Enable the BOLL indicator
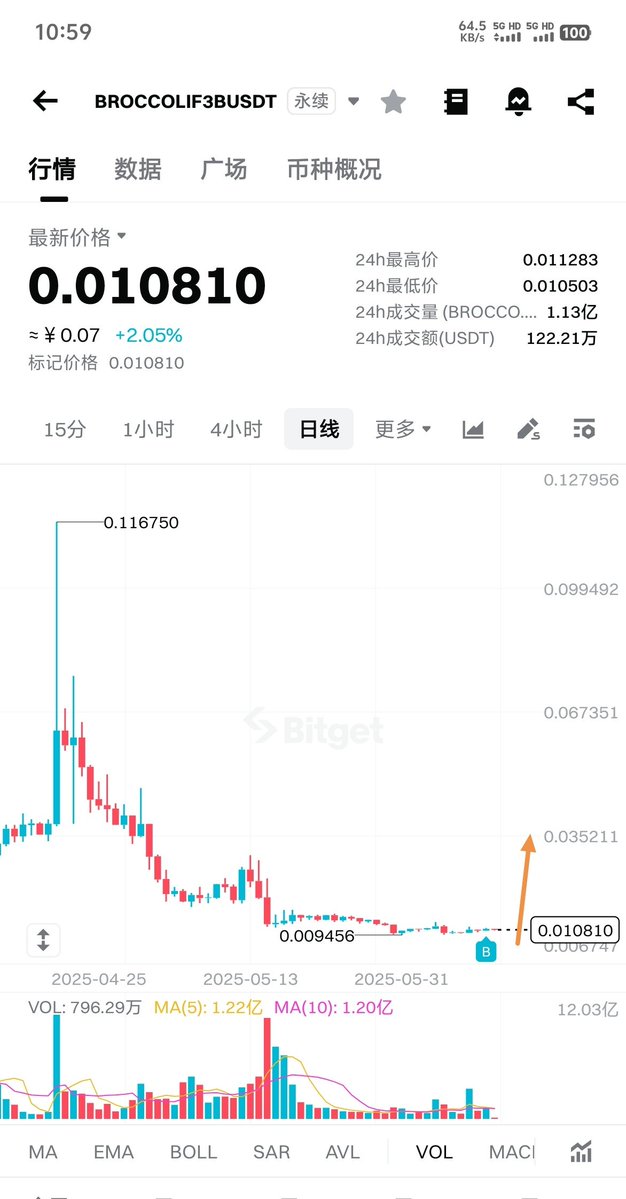The height and width of the screenshot is (1199, 626). (x=193, y=1152)
